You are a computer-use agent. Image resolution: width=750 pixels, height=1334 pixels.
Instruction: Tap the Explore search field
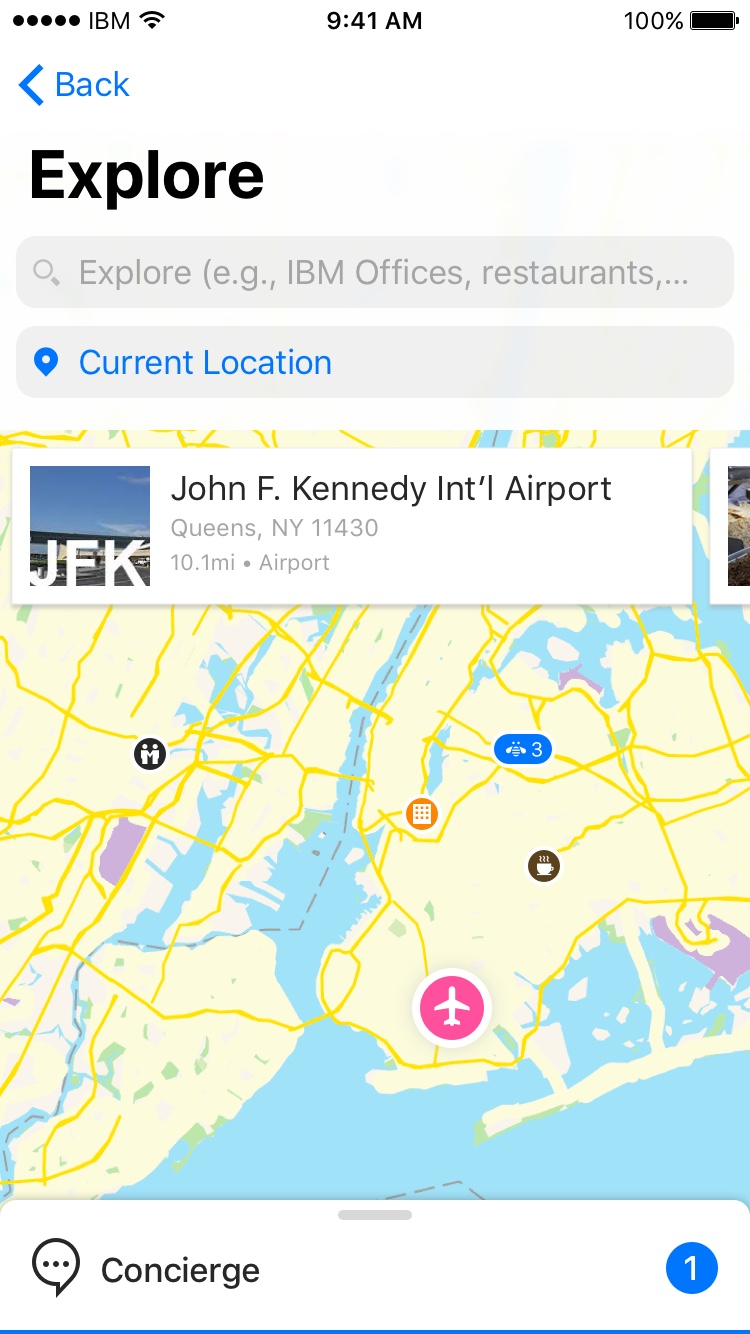coord(375,272)
